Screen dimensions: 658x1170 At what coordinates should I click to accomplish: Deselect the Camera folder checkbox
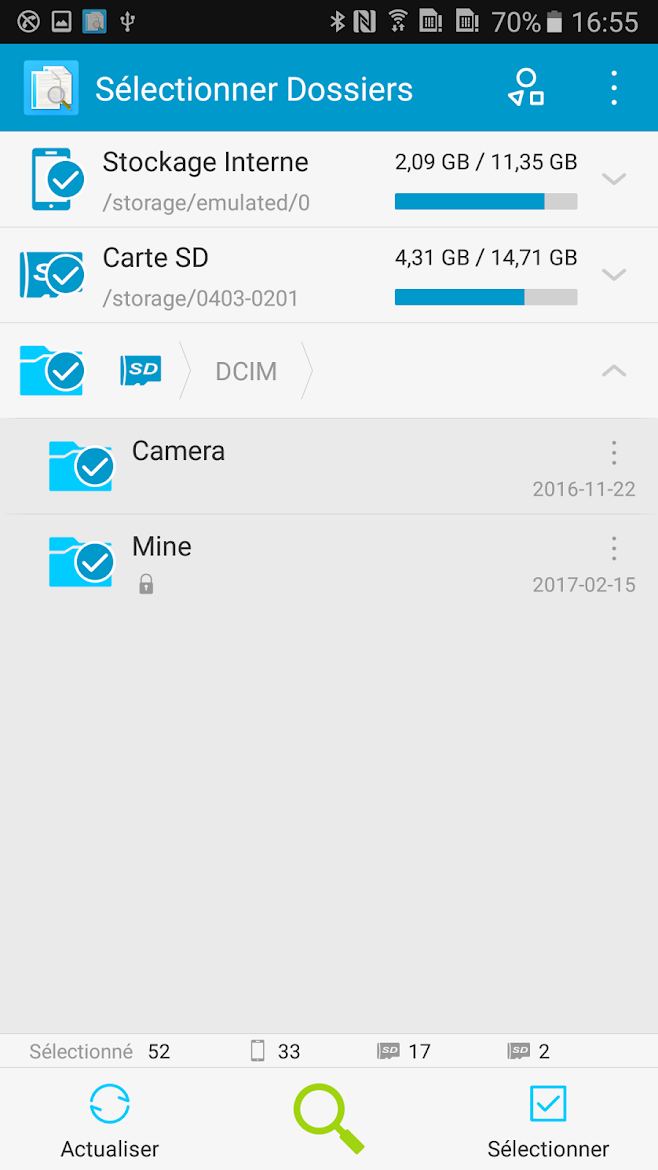pos(95,466)
